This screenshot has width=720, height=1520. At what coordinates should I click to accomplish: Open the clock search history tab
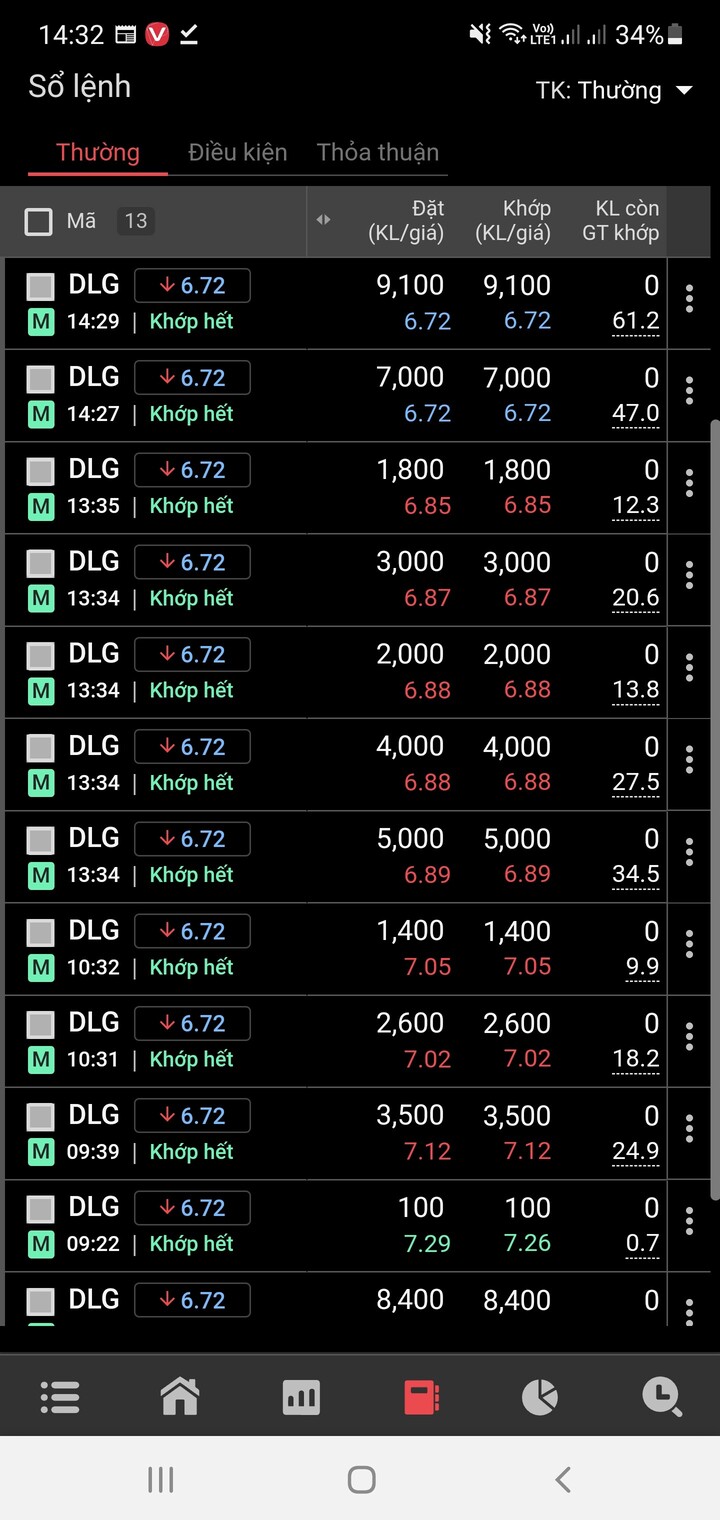[x=661, y=1396]
